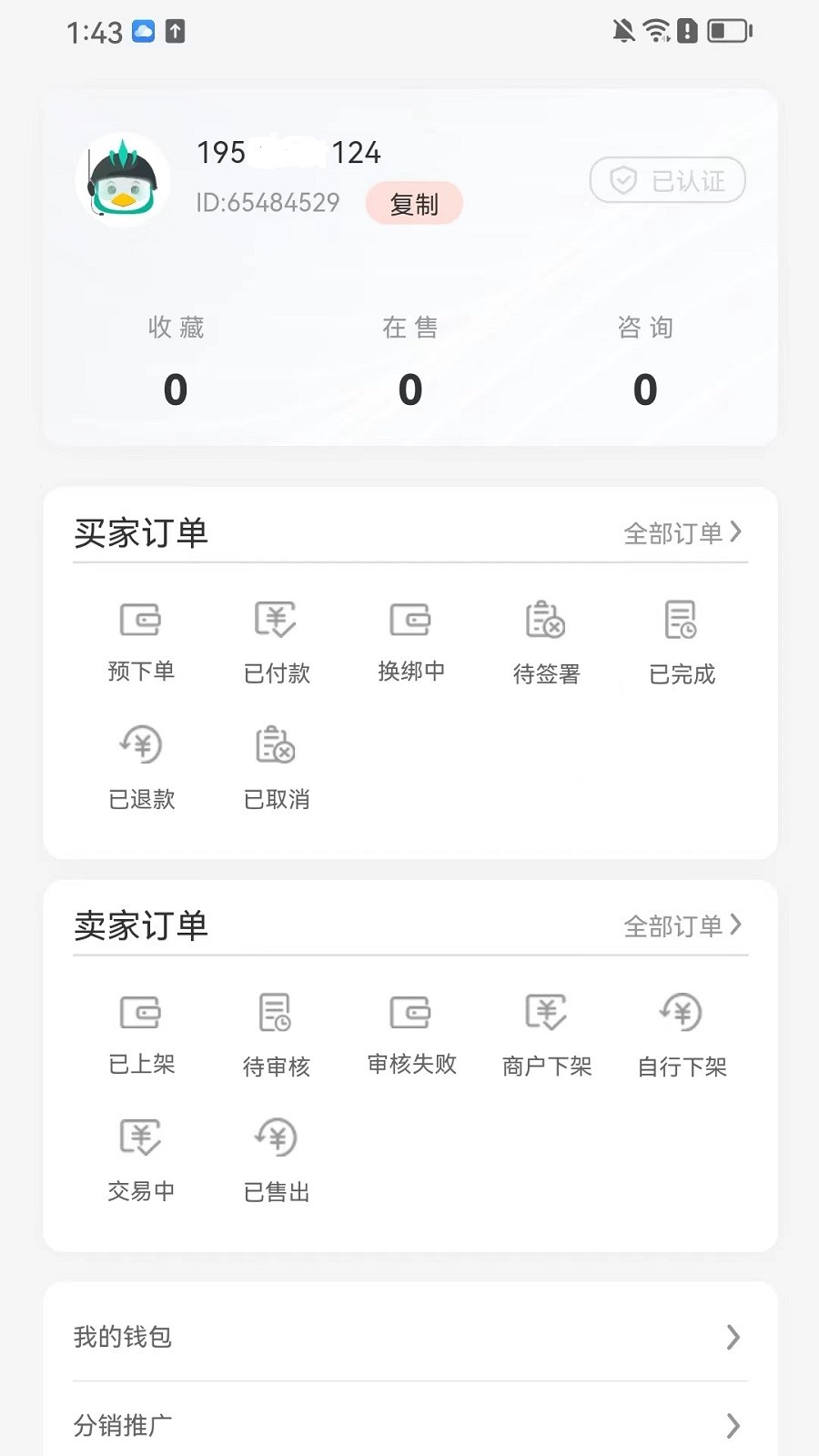The image size is (819, 1456).
Task: Open 审核失败 seller orders
Action: (x=411, y=1033)
